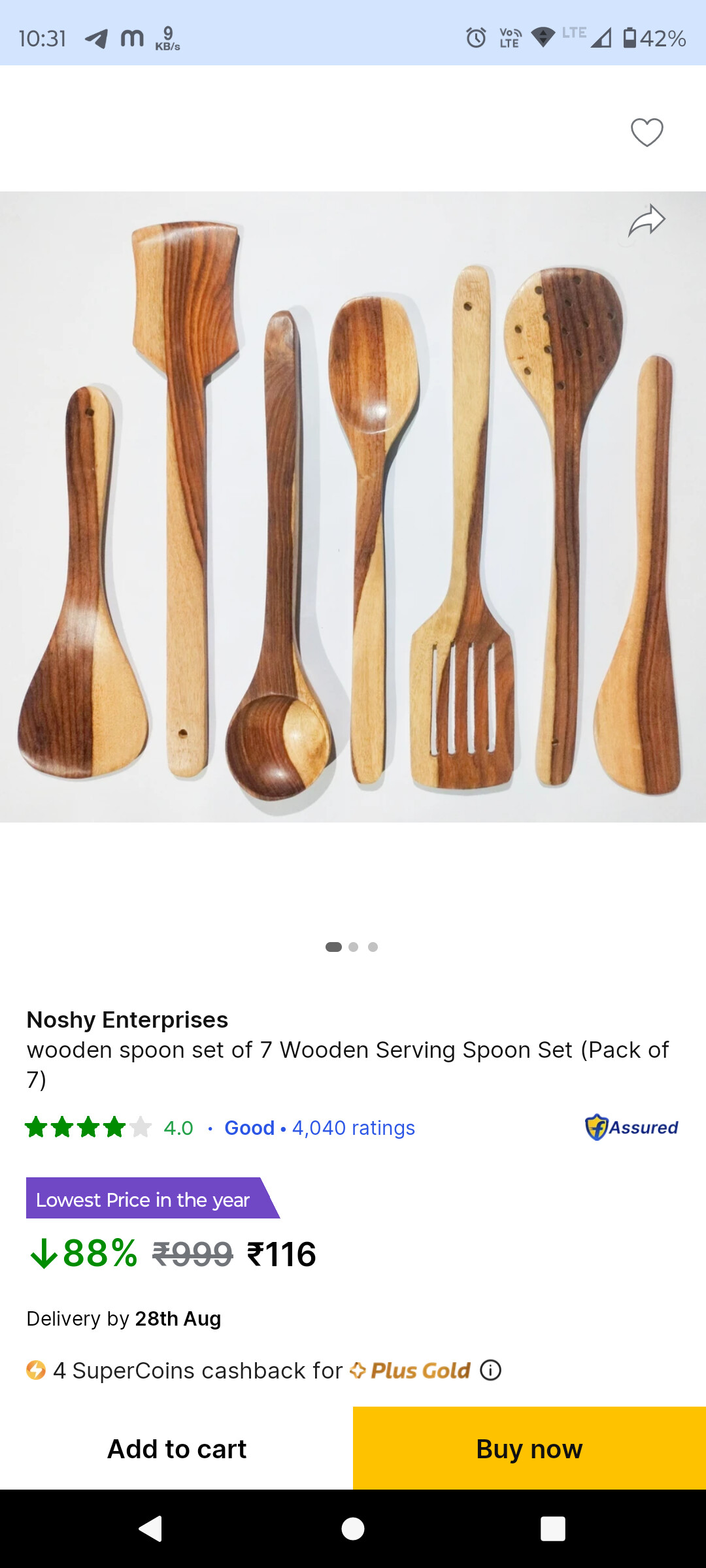Viewport: 706px width, 1568px height.
Task: Open the wooden spoon set product image
Action: pyautogui.click(x=353, y=507)
